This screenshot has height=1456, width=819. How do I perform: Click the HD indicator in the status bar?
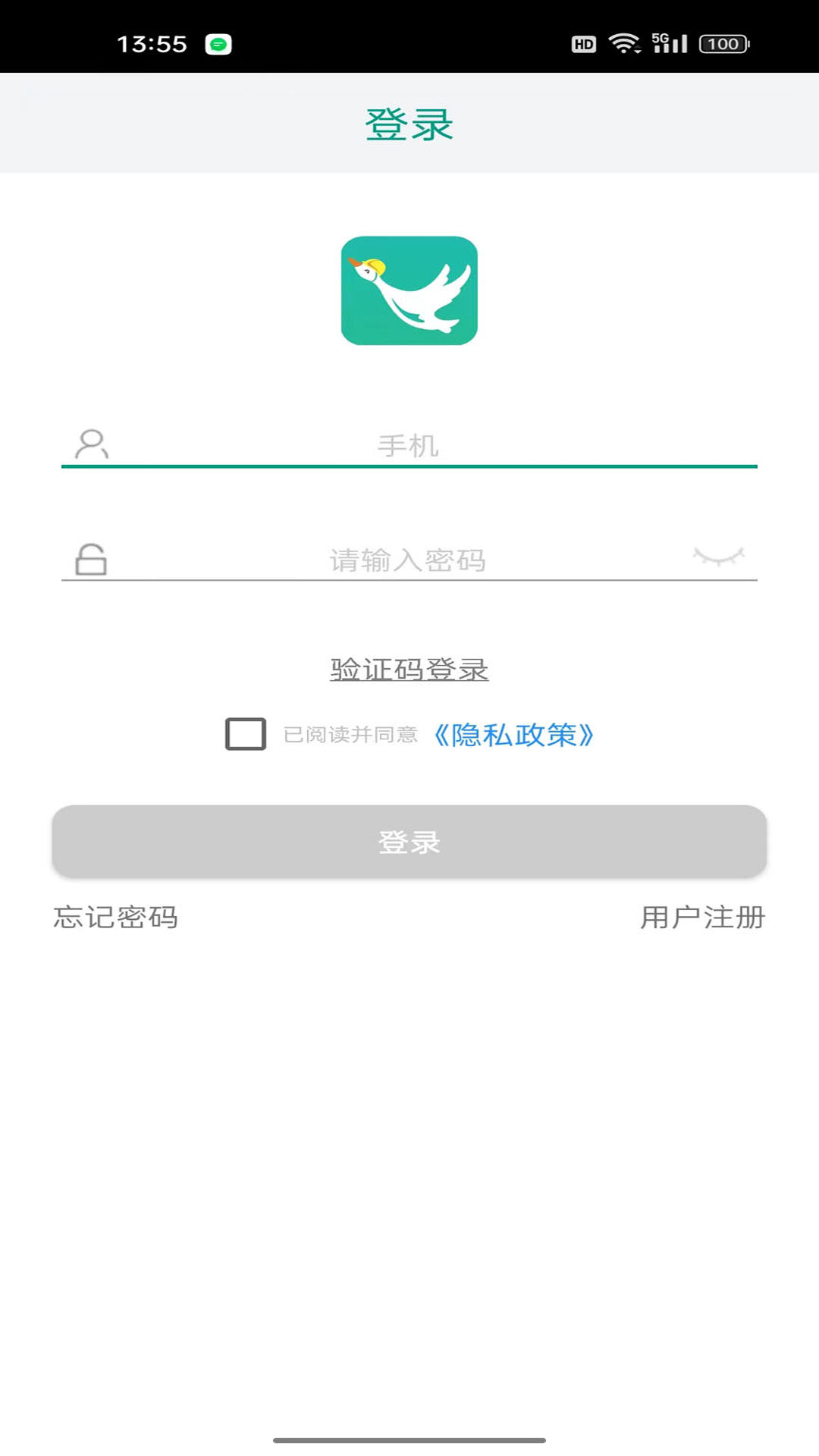point(582,44)
